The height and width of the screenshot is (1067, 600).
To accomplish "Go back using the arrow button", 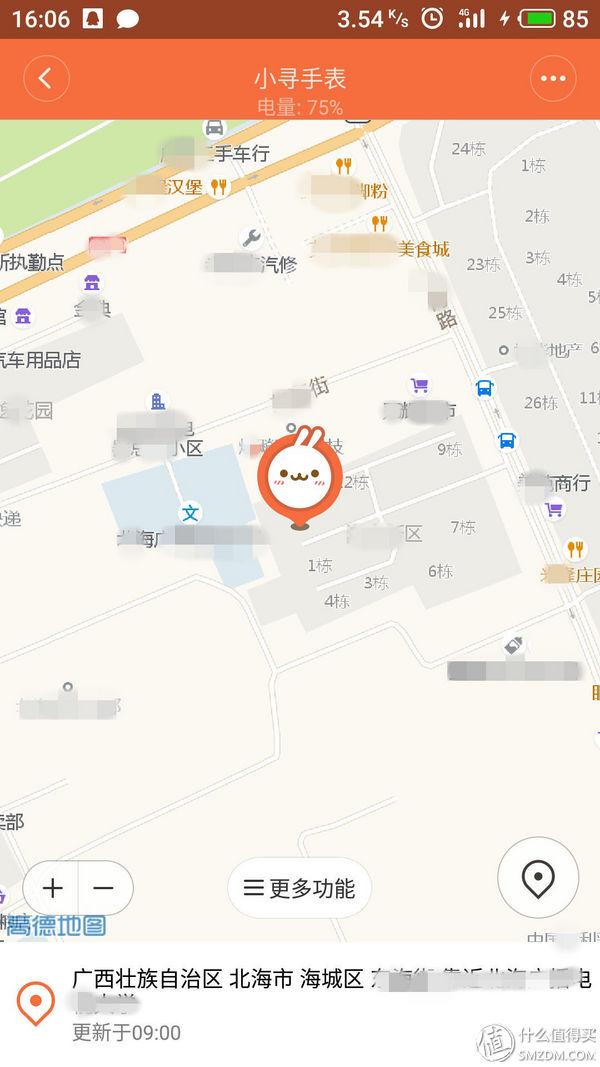I will 45,78.
